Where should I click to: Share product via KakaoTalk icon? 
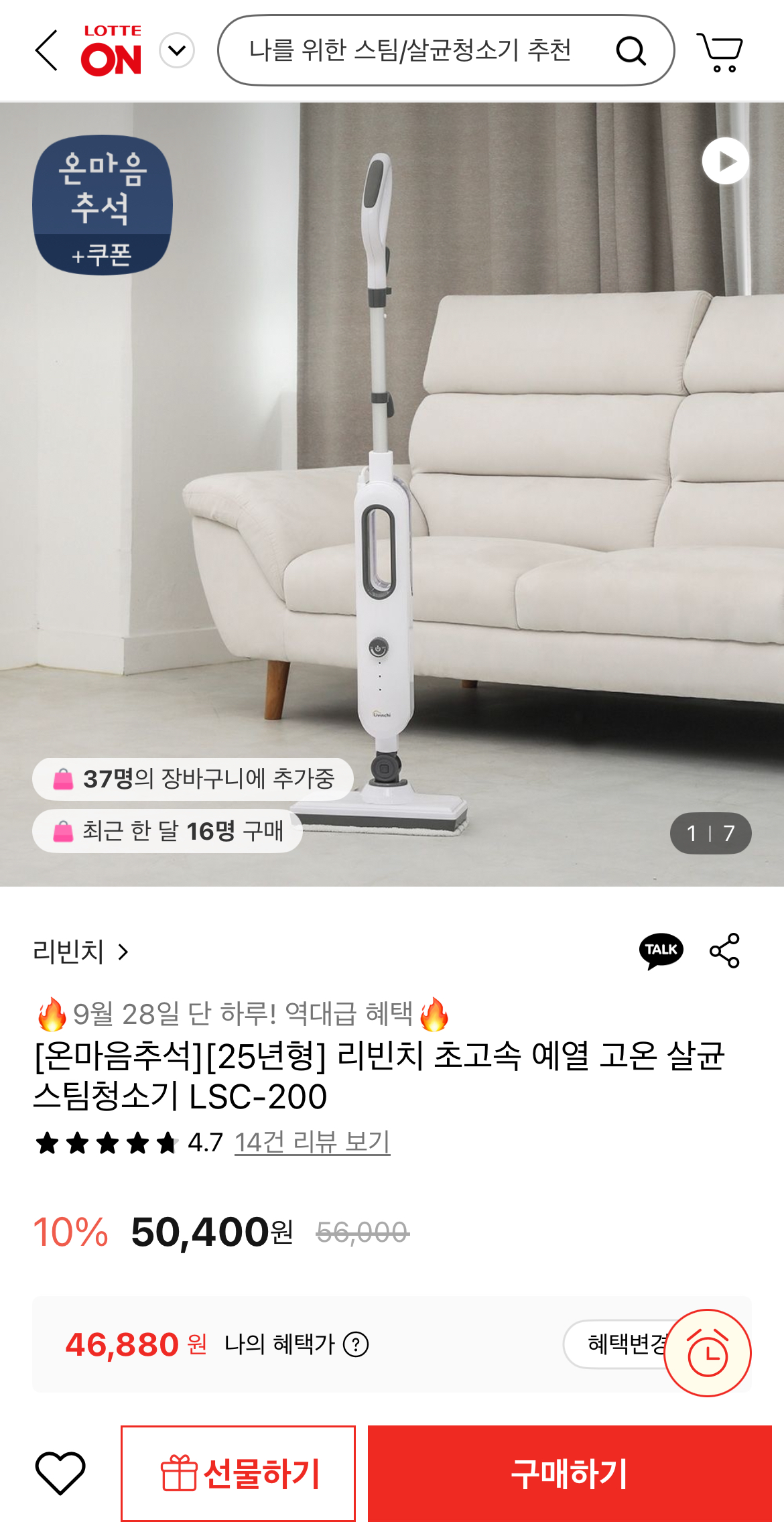661,951
